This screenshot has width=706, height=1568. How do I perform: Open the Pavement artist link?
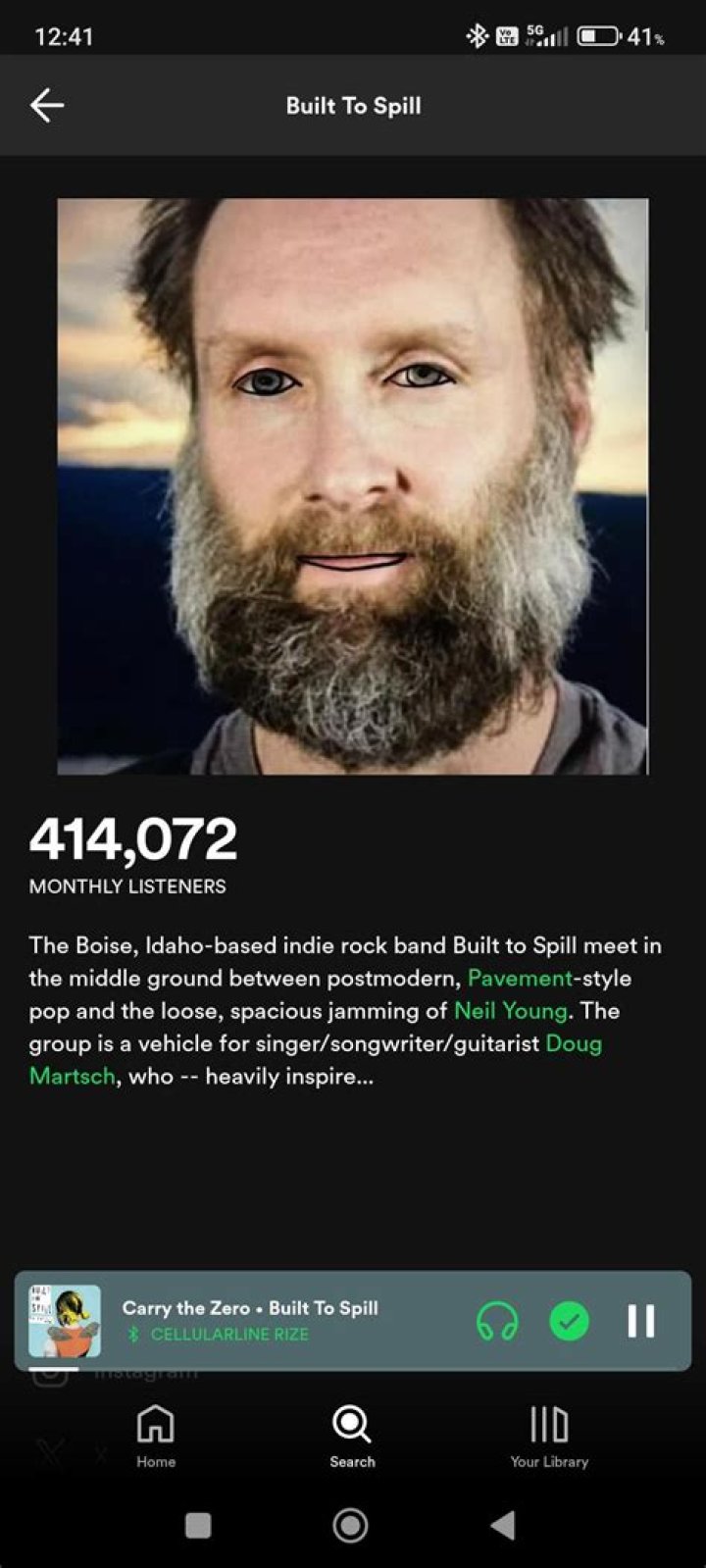coord(520,978)
